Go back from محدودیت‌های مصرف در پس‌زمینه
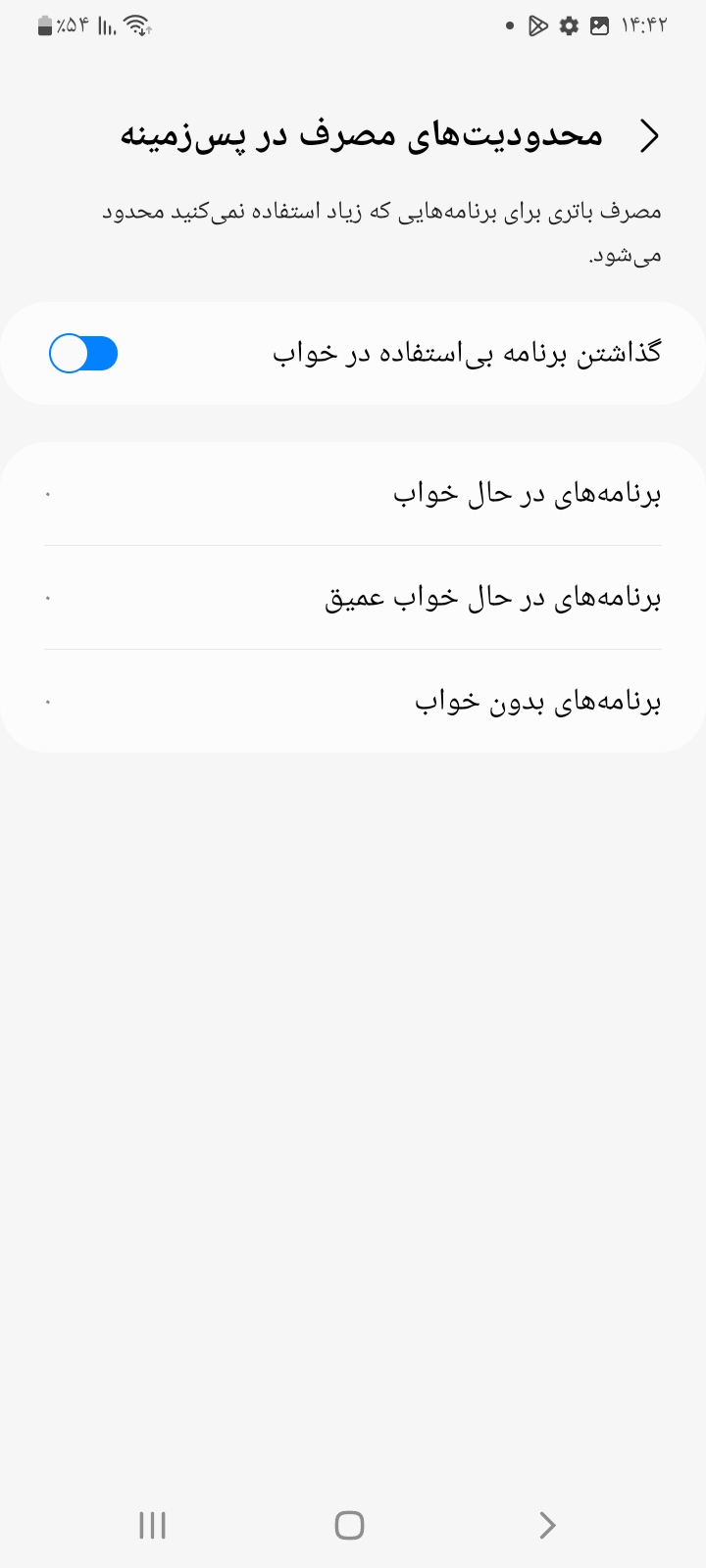706x1568 pixels. (648, 136)
